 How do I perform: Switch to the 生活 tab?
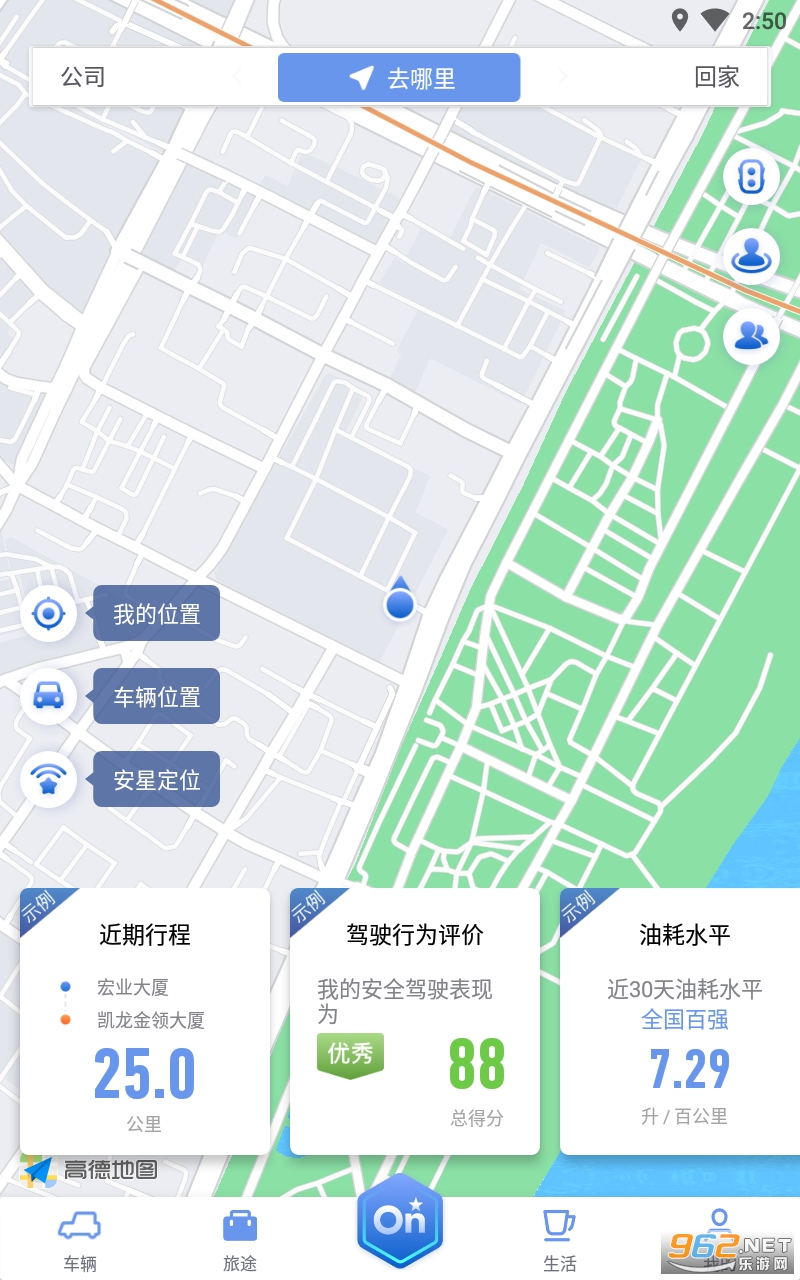[560, 1241]
